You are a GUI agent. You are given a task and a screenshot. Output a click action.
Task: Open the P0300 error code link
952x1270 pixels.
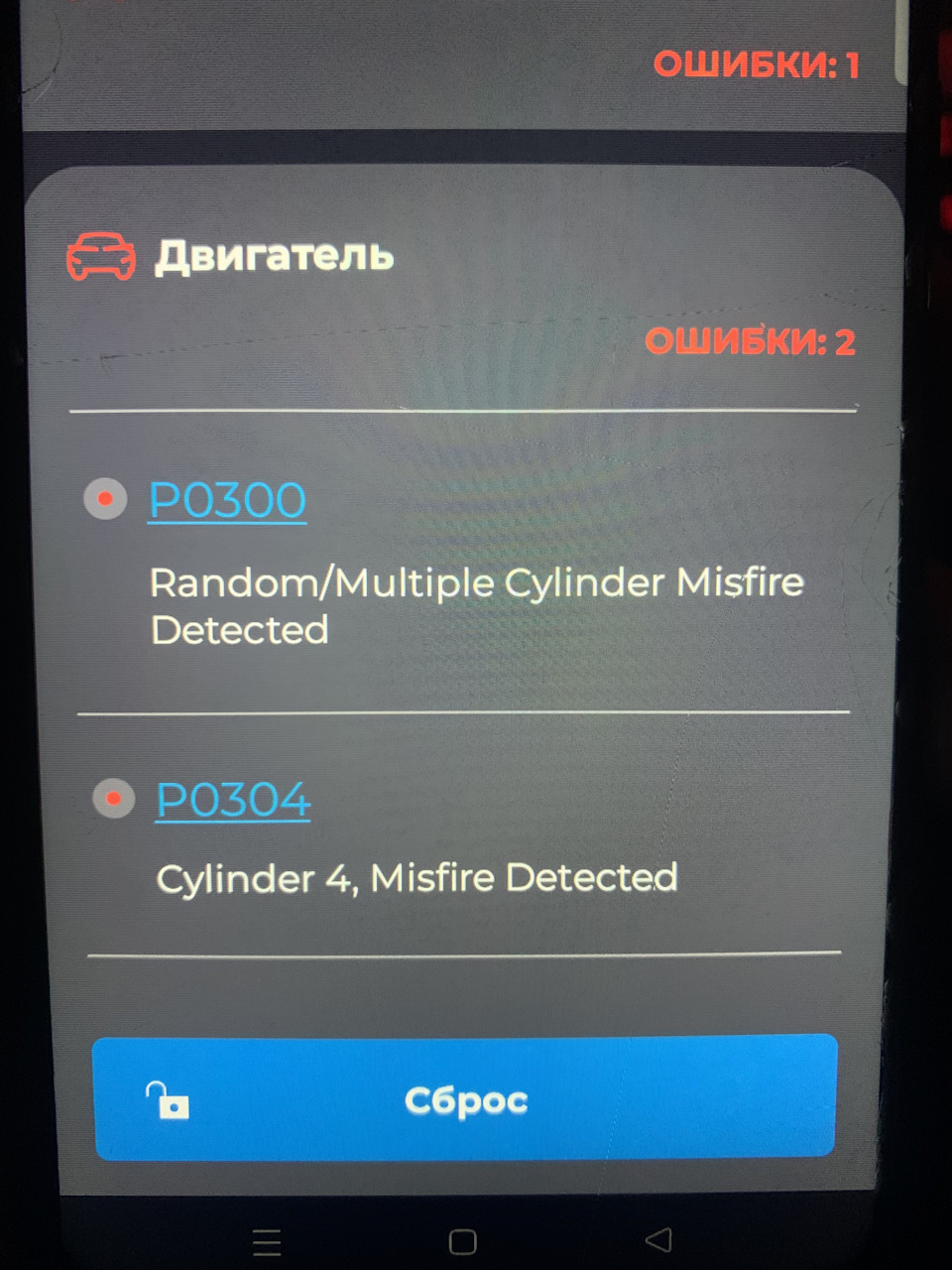click(x=227, y=499)
